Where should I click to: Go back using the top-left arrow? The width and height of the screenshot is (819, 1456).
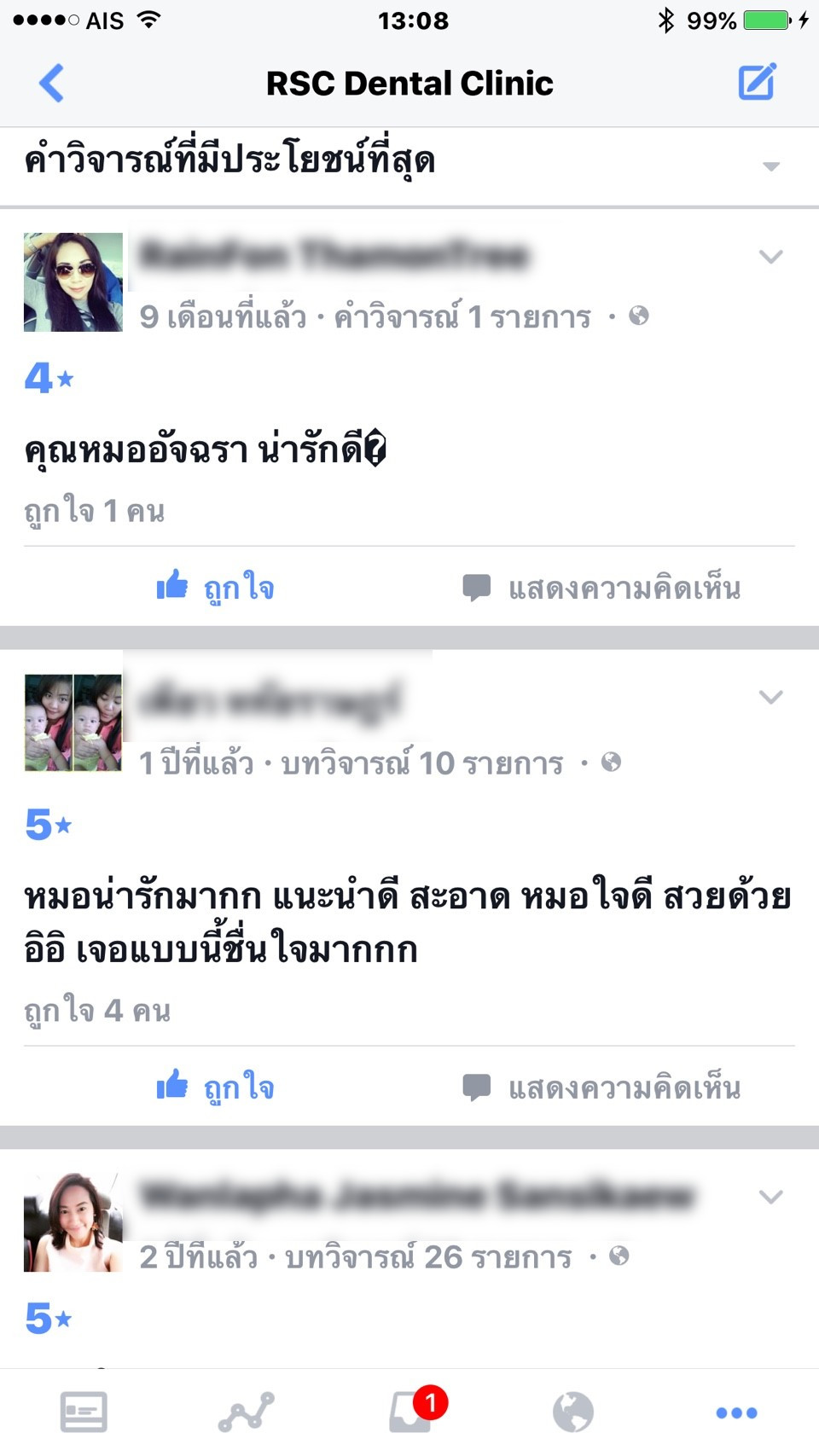(52, 83)
